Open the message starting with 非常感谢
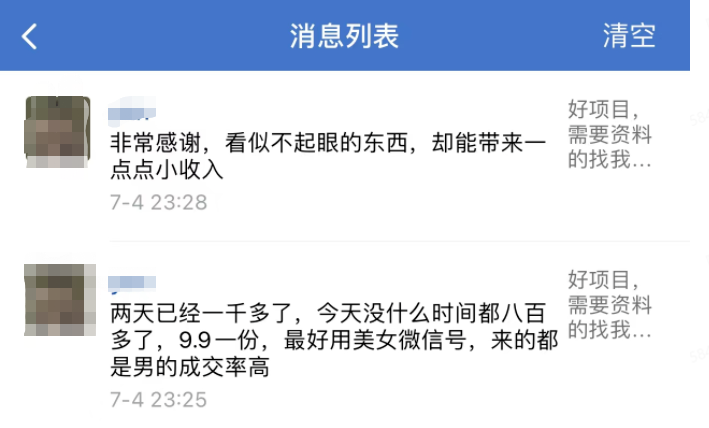 point(328,157)
